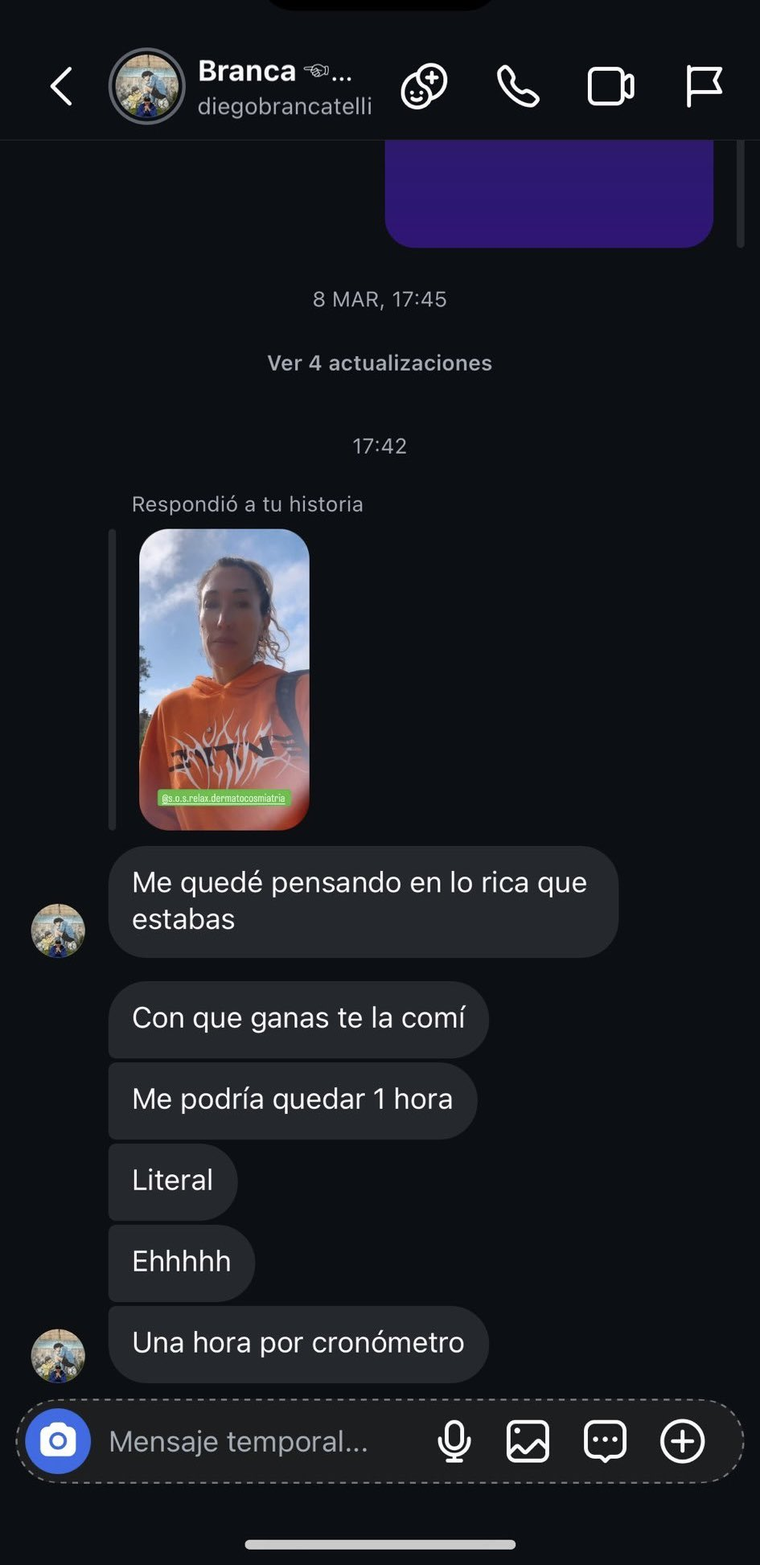Tap the flag icon in the header
The image size is (760, 1565).
coord(703,87)
